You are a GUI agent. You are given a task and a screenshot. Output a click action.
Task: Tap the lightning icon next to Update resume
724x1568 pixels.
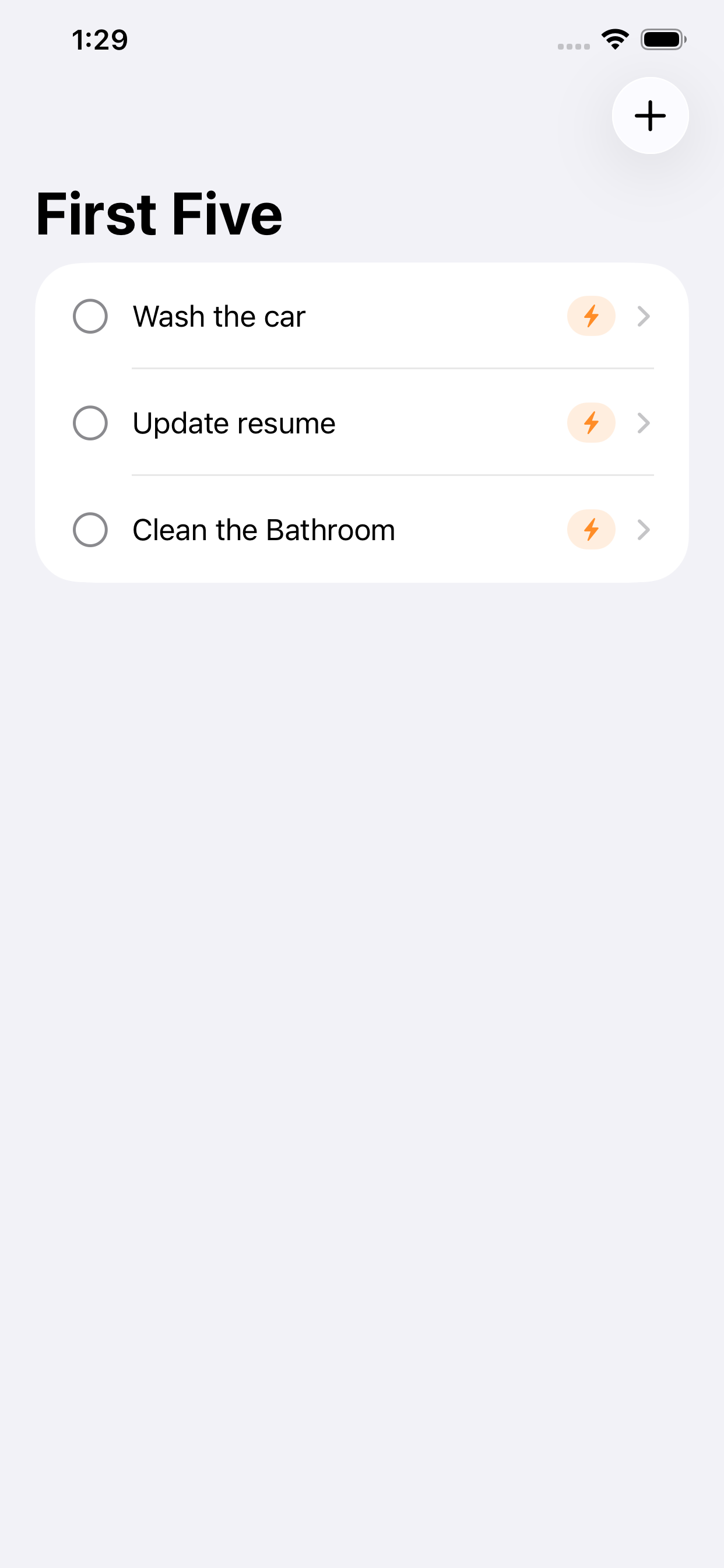tap(590, 422)
